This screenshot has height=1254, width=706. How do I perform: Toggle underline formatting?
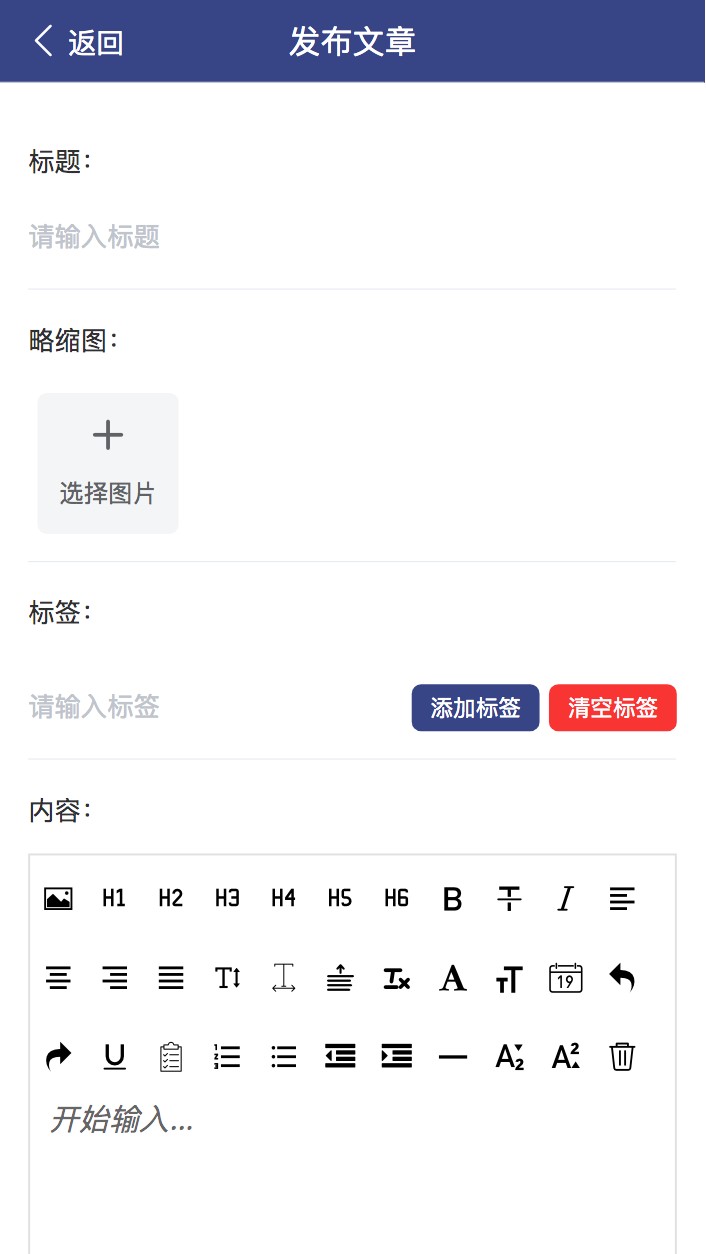click(115, 1056)
